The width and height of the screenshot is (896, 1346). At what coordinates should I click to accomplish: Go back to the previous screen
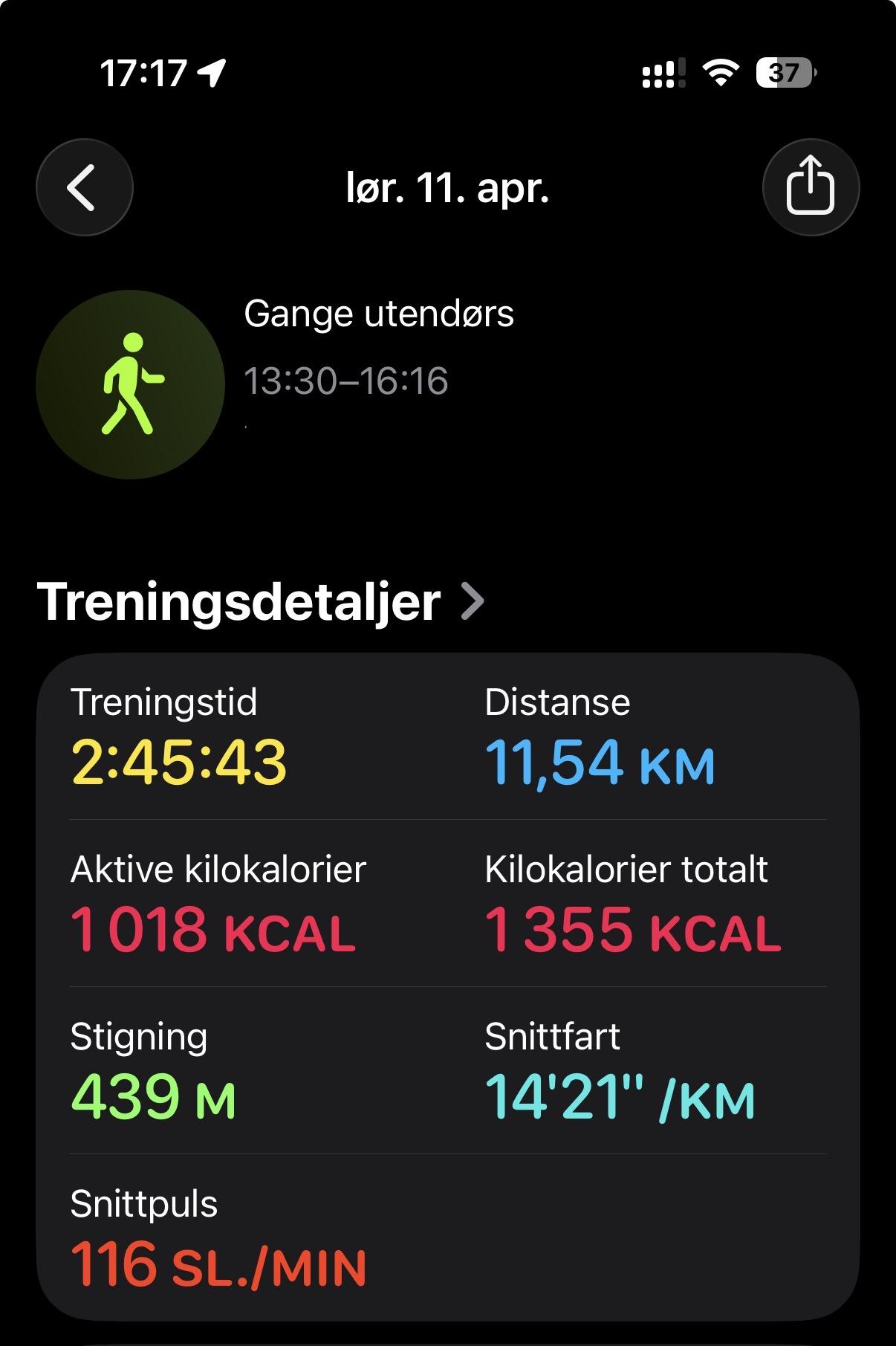(84, 187)
